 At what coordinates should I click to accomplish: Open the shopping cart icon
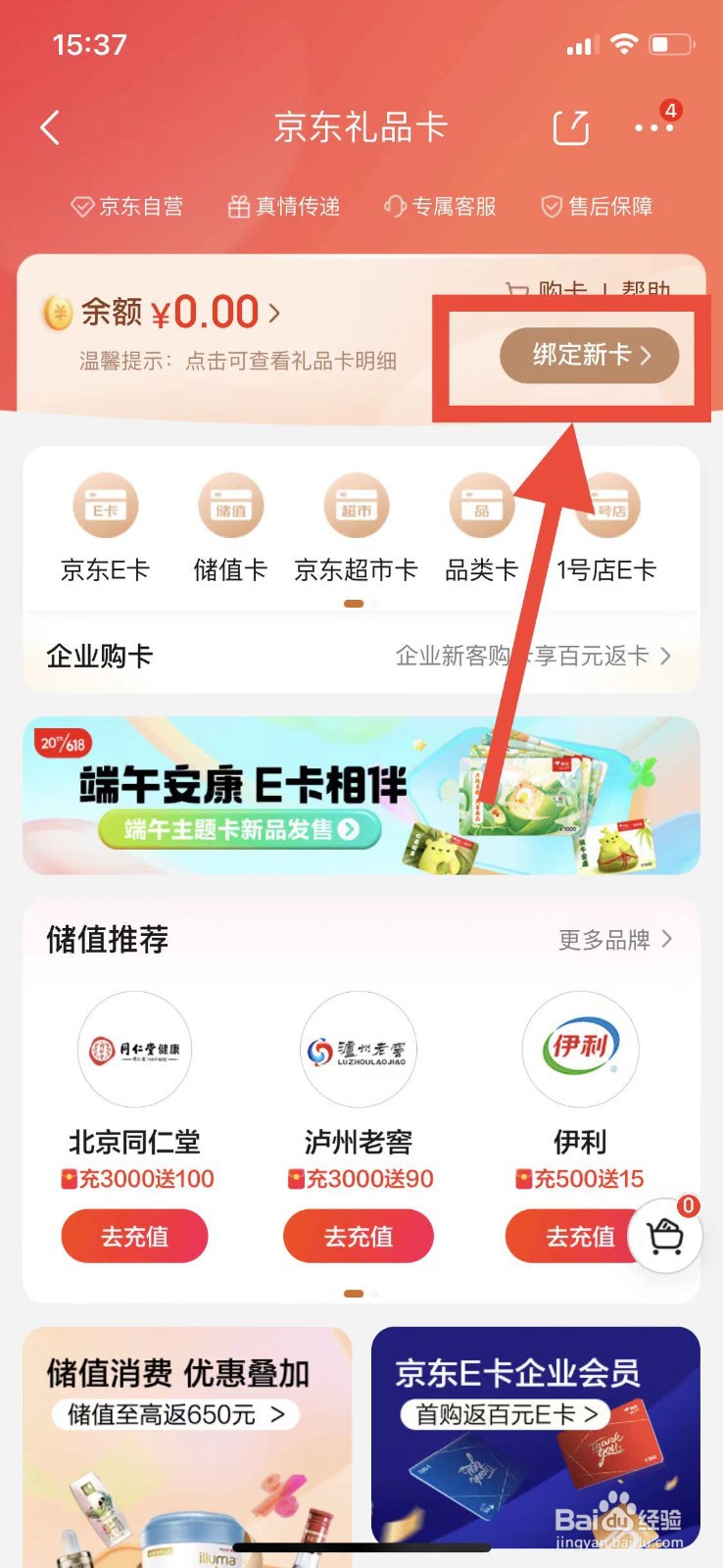click(666, 1237)
